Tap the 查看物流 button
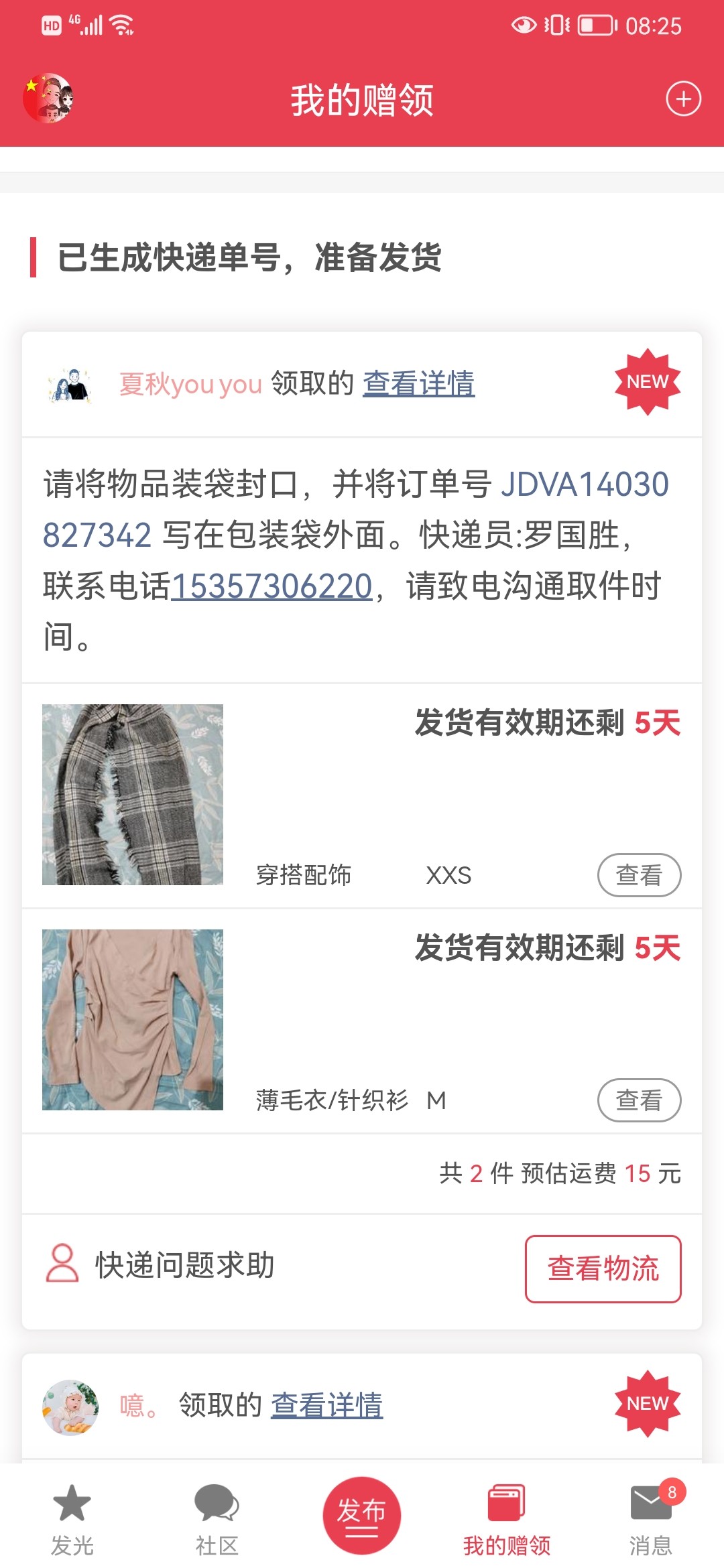Viewport: 724px width, 1568px height. coord(603,1268)
